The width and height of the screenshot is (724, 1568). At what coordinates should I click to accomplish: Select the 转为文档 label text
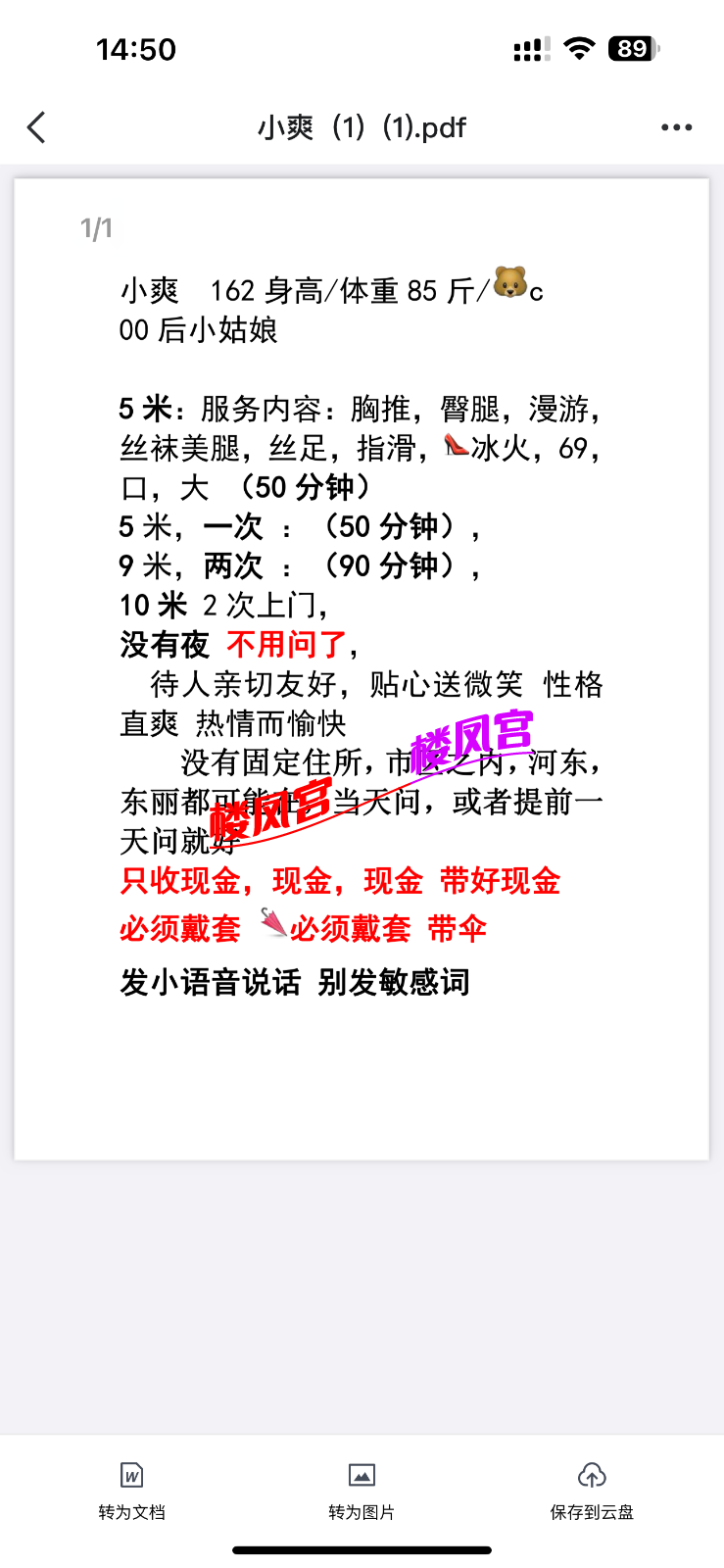click(x=130, y=1512)
